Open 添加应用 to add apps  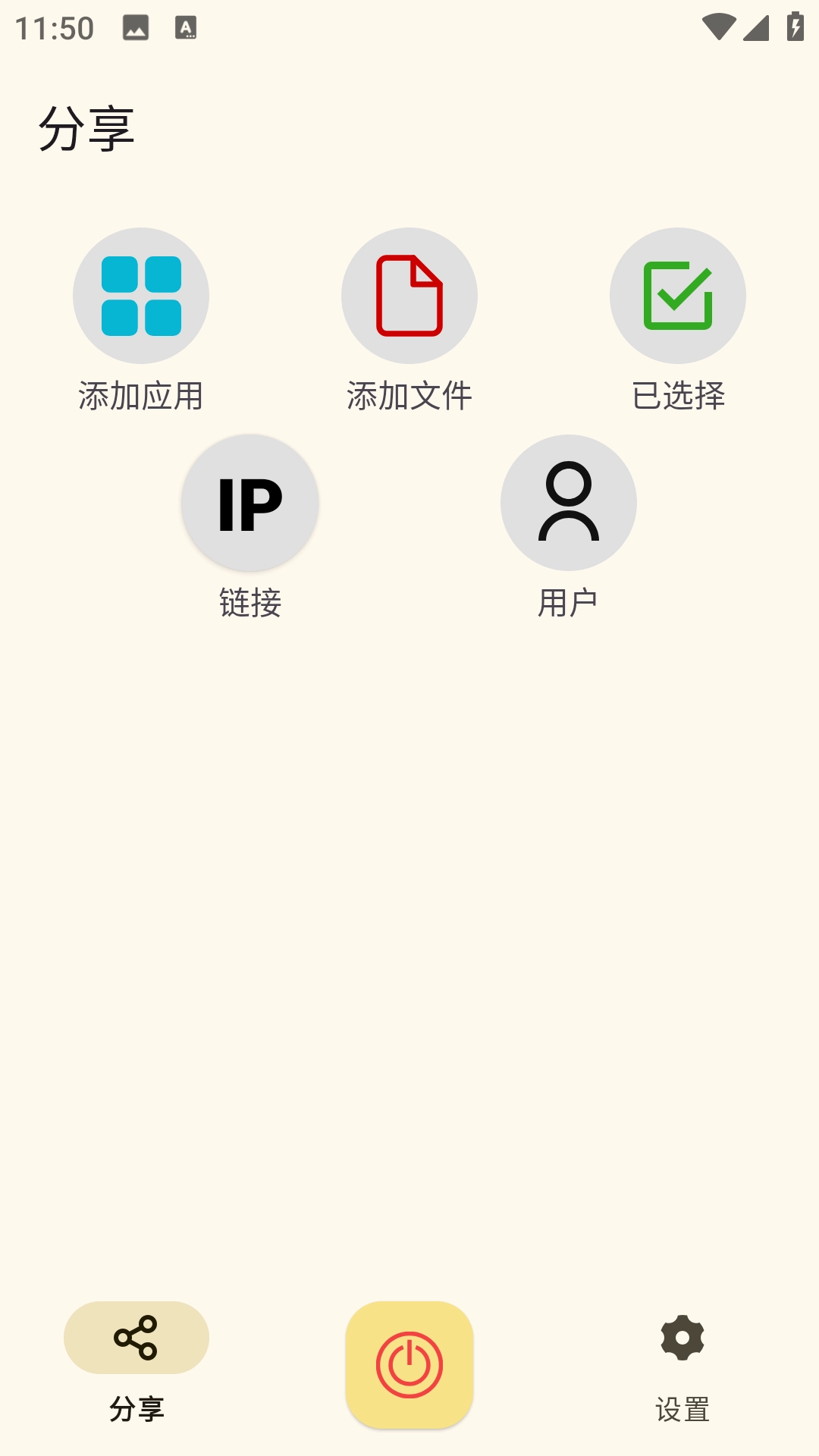click(141, 296)
